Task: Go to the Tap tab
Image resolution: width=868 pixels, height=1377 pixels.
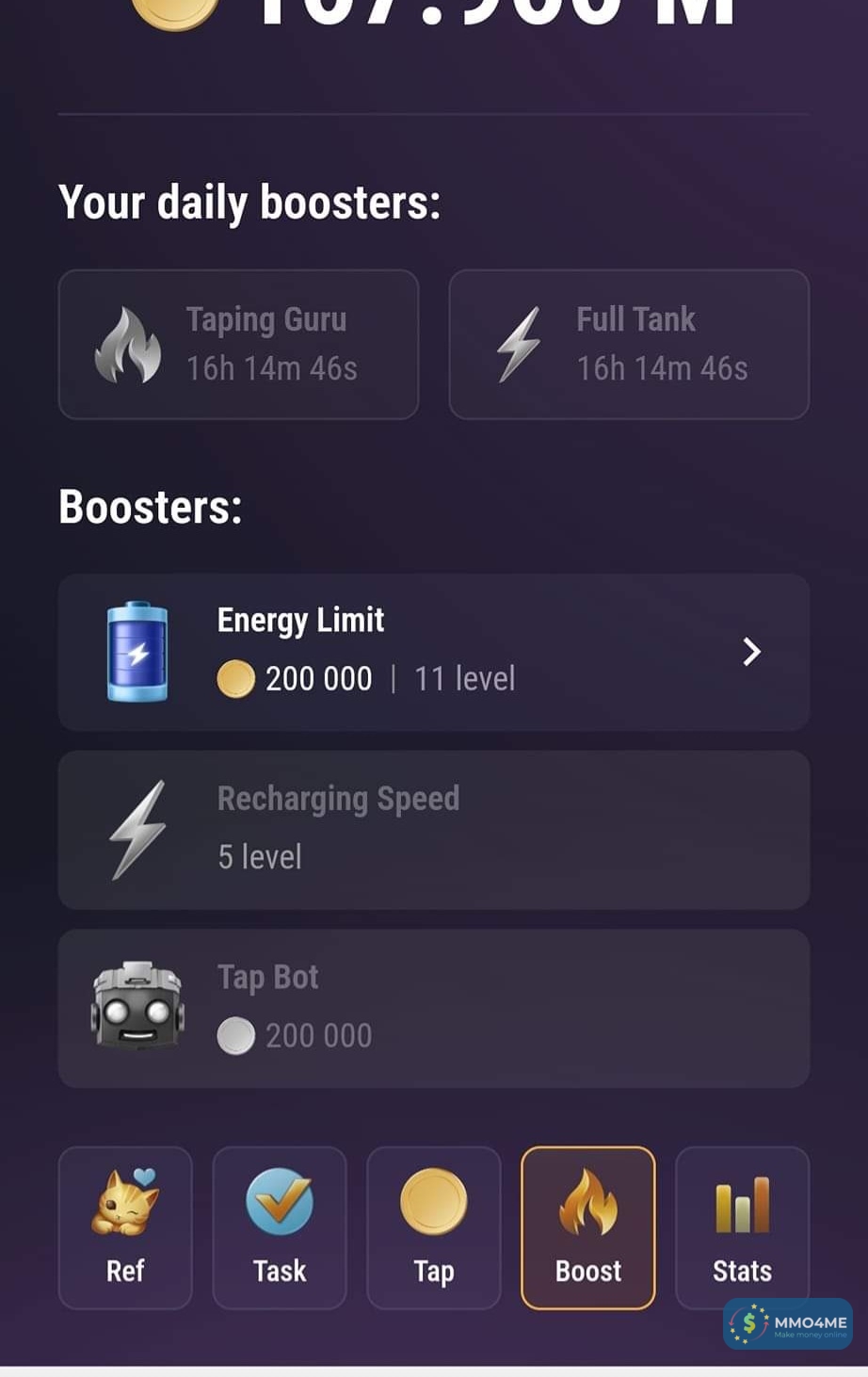Action: (433, 1227)
